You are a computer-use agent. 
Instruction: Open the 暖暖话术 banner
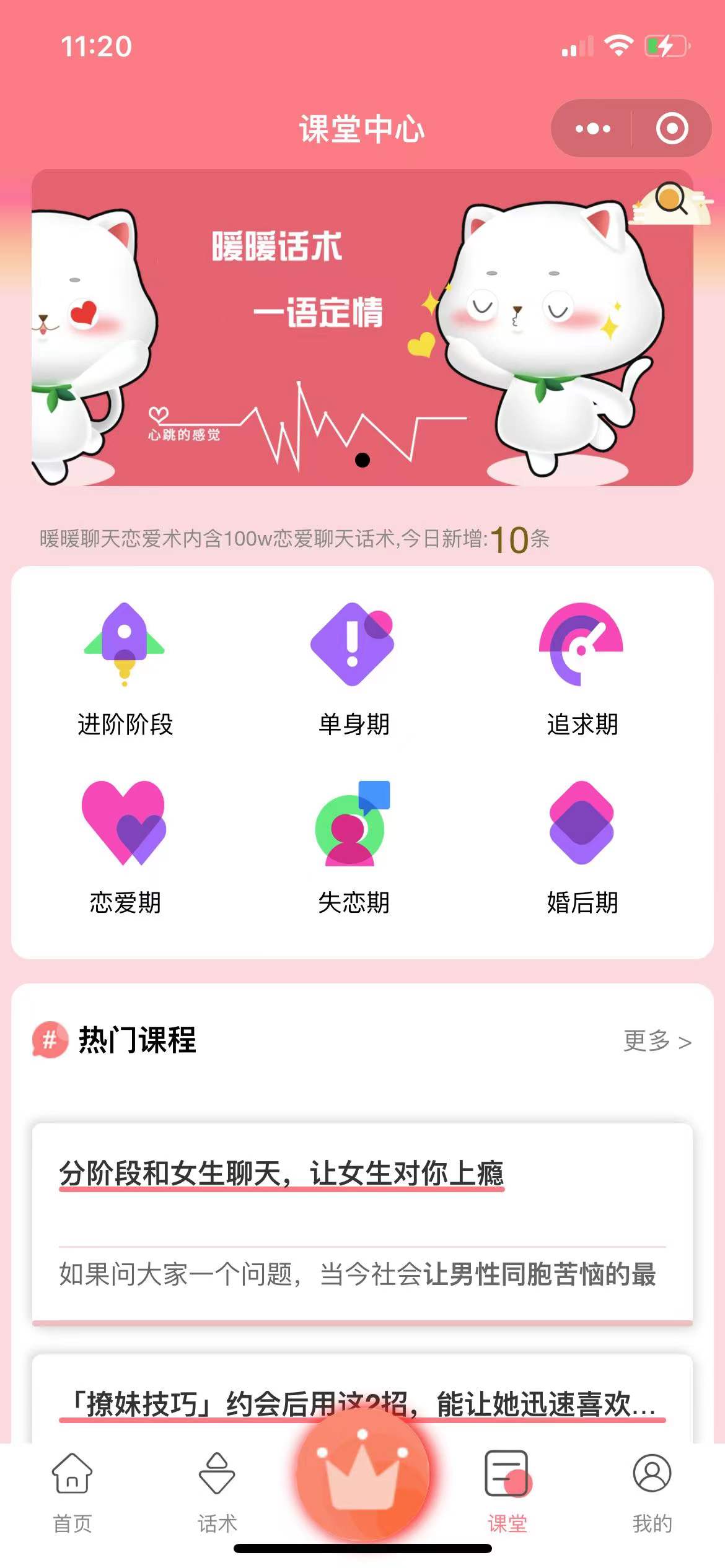362,327
